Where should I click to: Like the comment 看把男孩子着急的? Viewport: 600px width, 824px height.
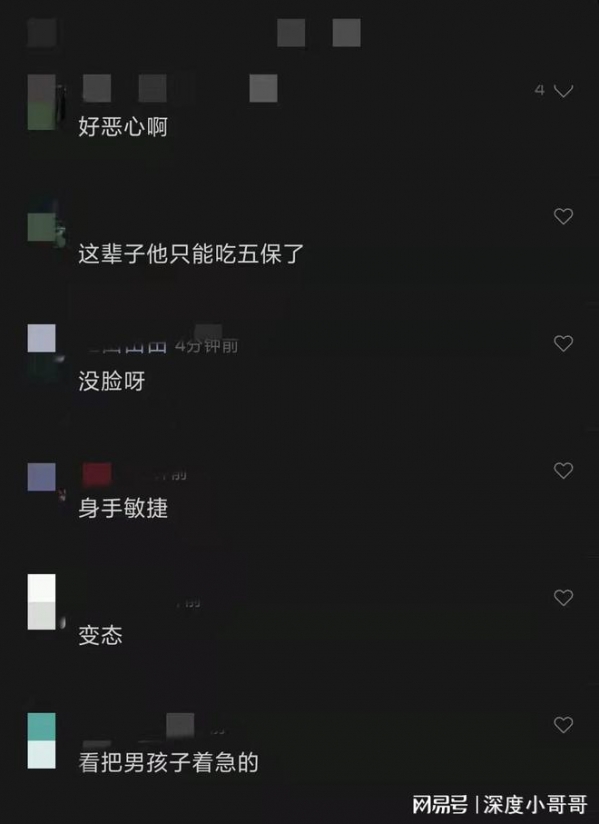(x=563, y=724)
